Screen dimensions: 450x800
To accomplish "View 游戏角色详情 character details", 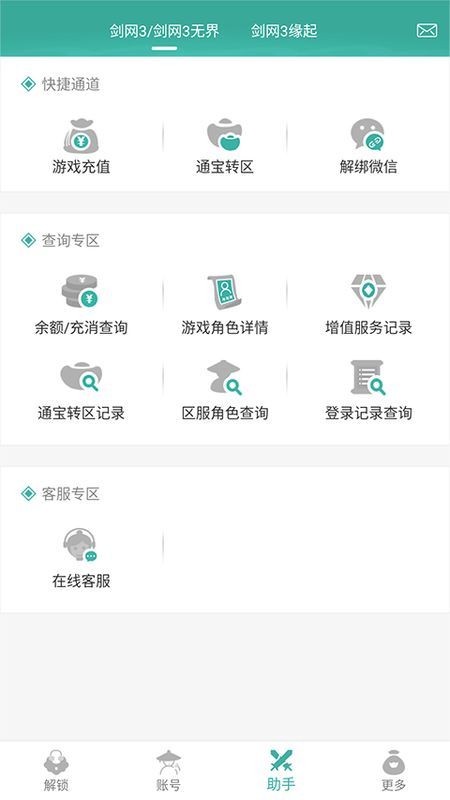I will click(x=224, y=305).
